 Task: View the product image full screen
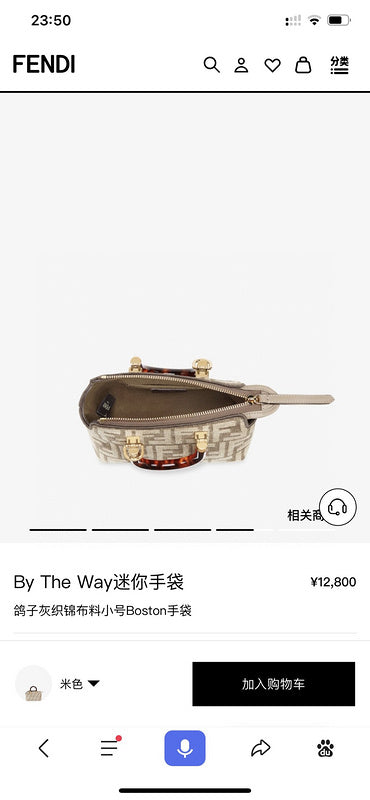pyautogui.click(x=185, y=316)
